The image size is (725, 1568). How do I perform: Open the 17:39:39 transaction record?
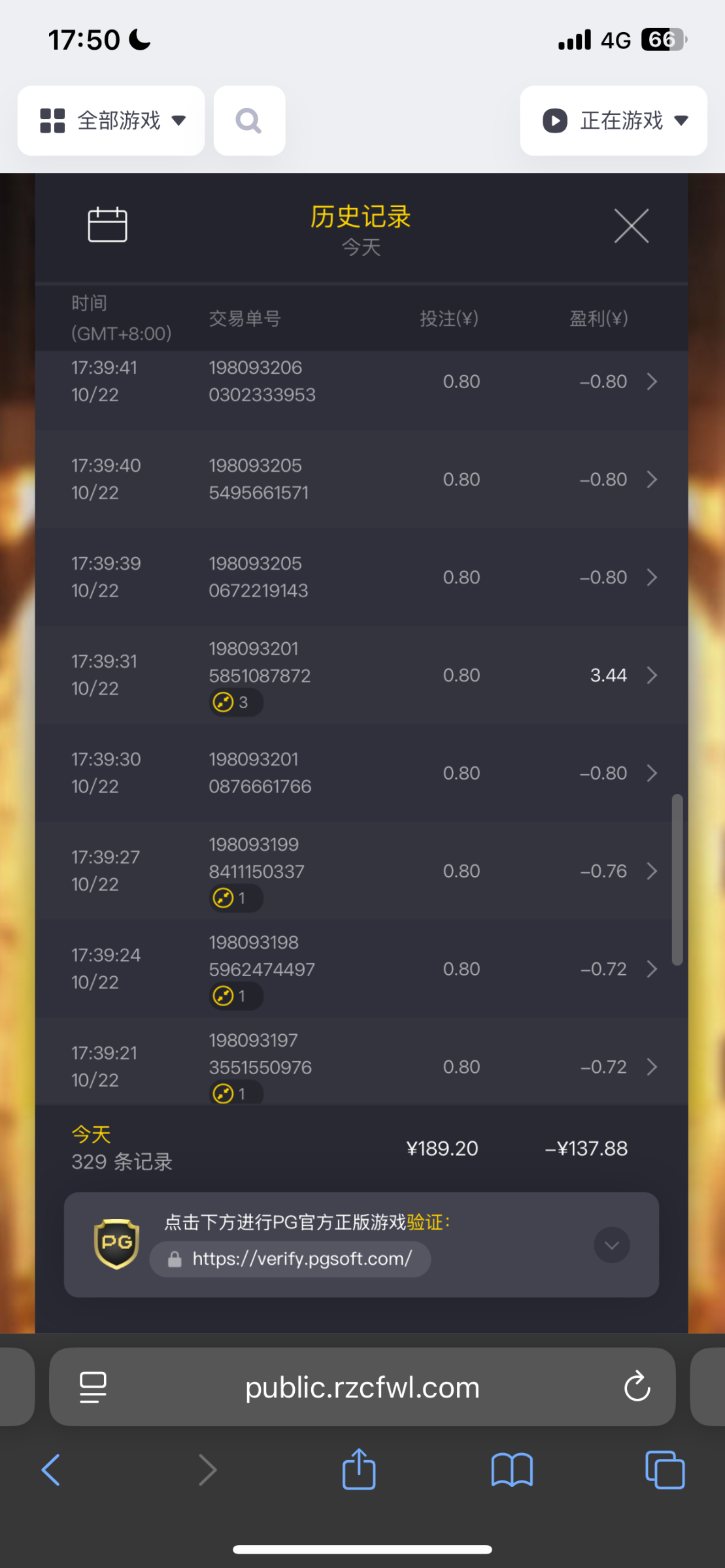click(362, 578)
